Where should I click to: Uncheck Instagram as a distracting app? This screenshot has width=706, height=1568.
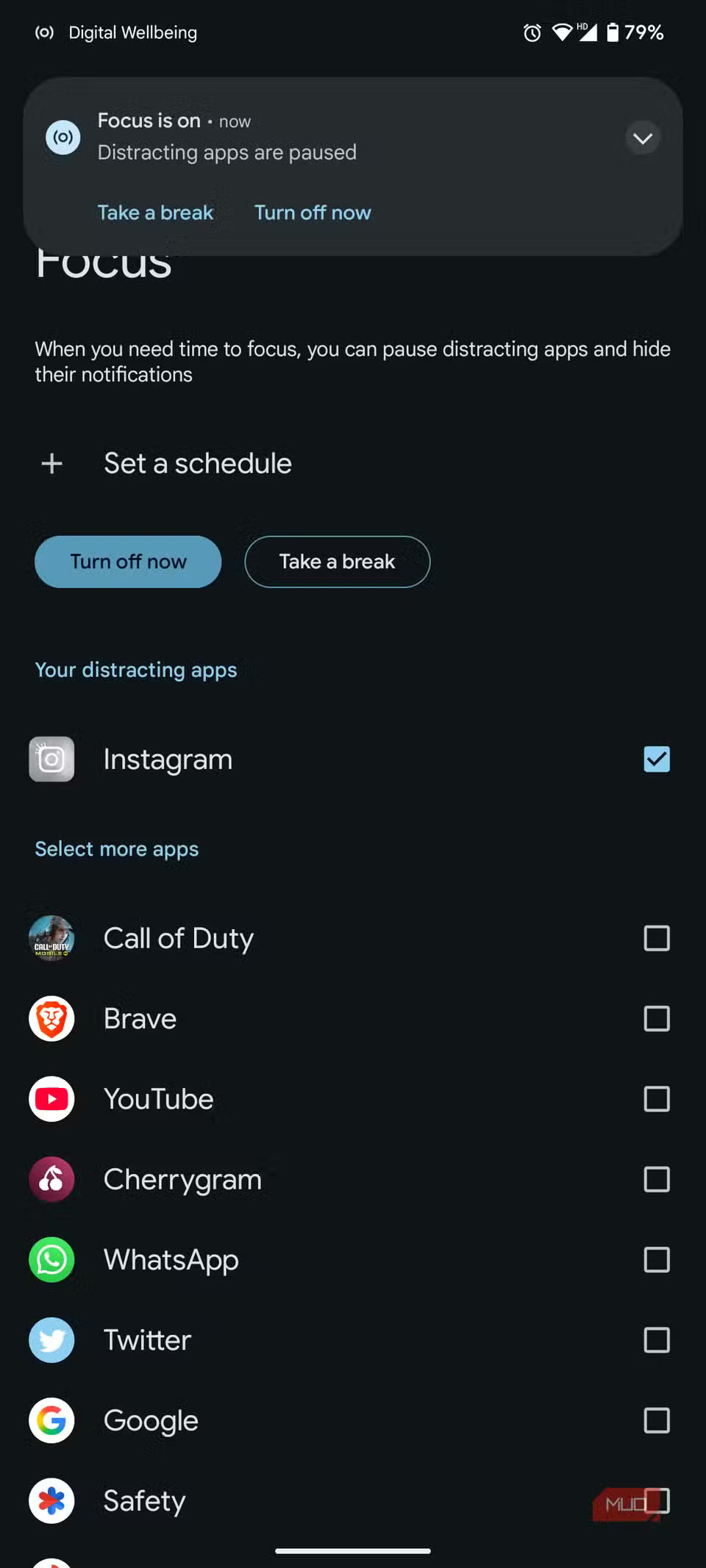pyautogui.click(x=656, y=759)
